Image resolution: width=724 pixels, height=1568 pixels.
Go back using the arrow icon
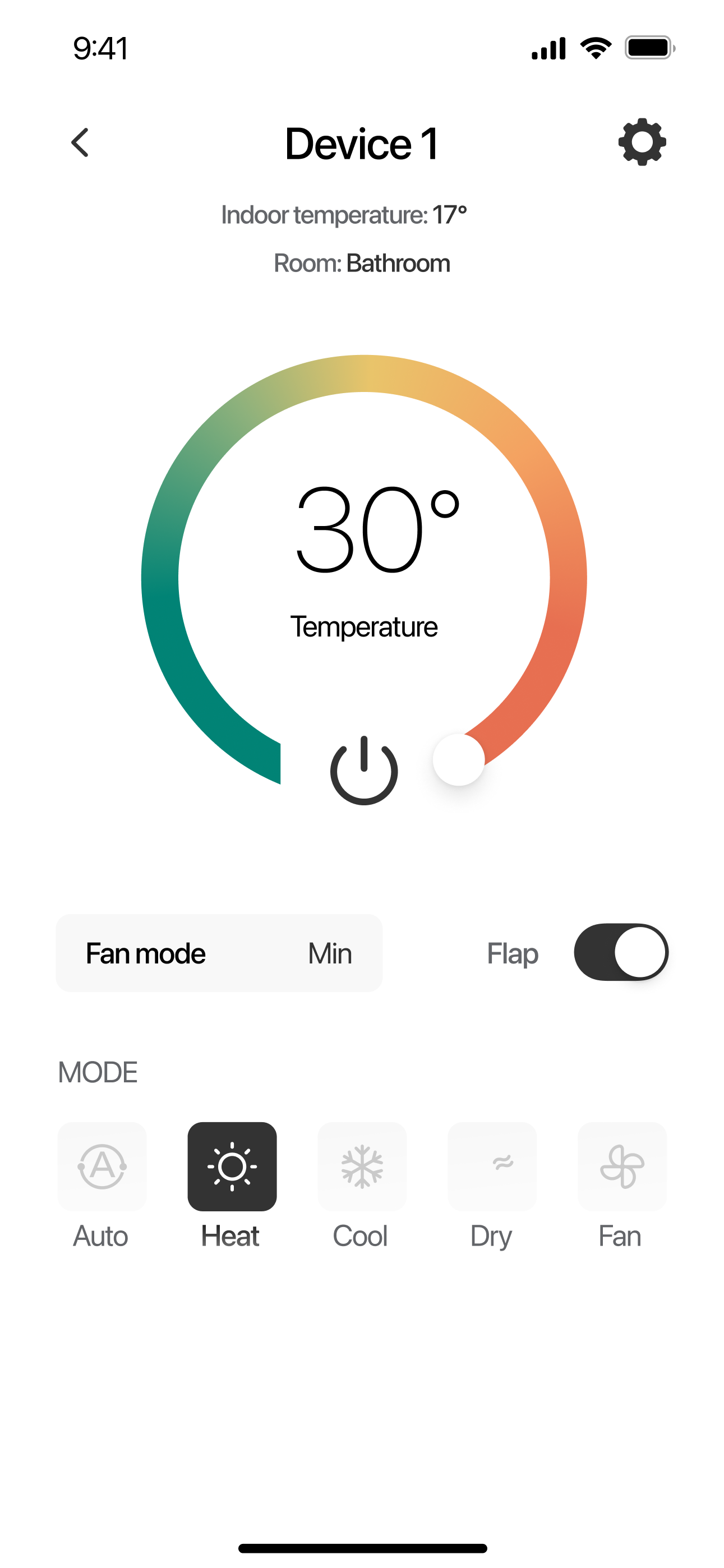point(80,142)
